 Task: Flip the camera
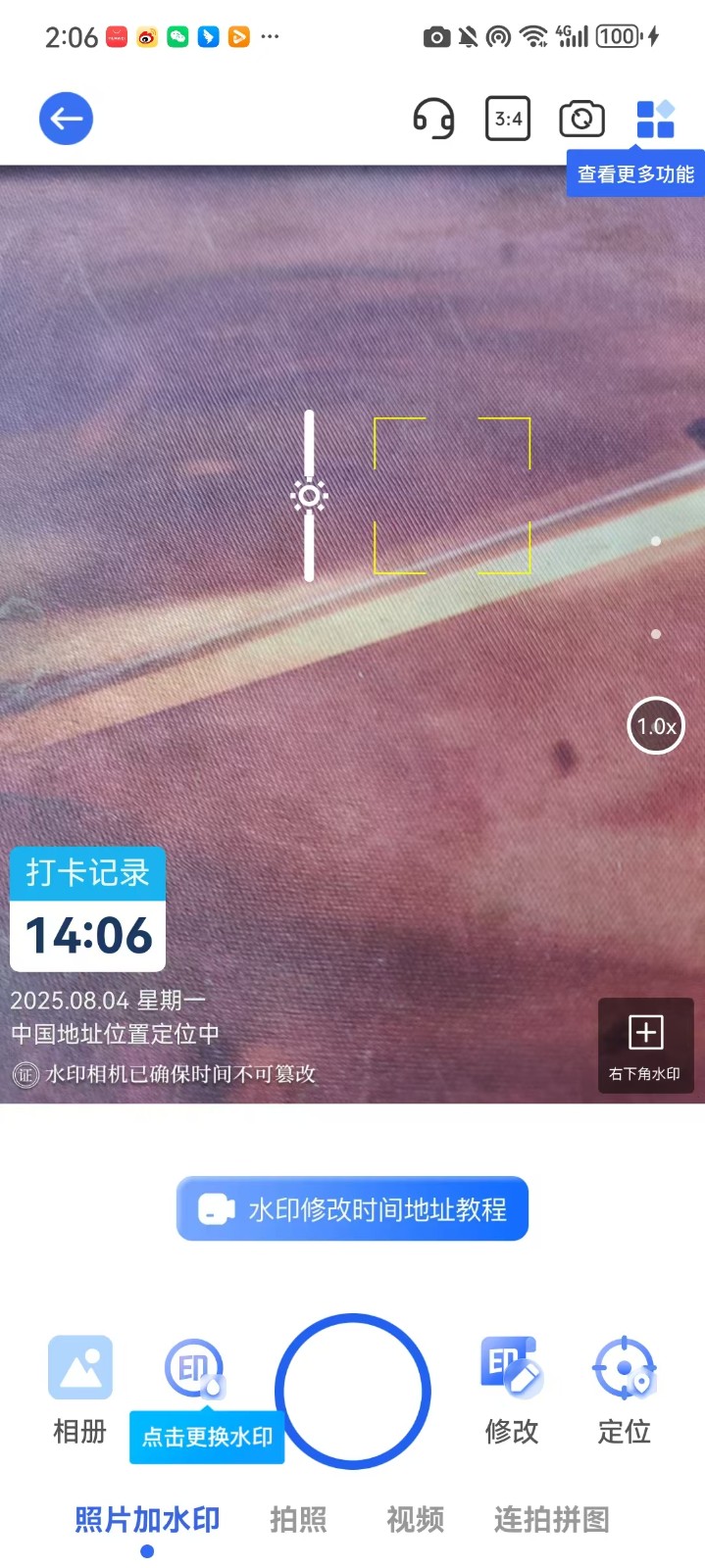pos(581,119)
